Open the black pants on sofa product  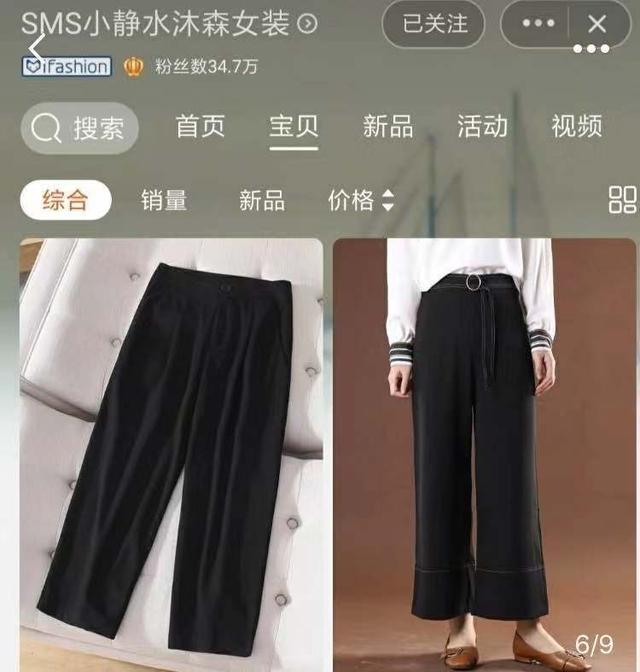171,450
